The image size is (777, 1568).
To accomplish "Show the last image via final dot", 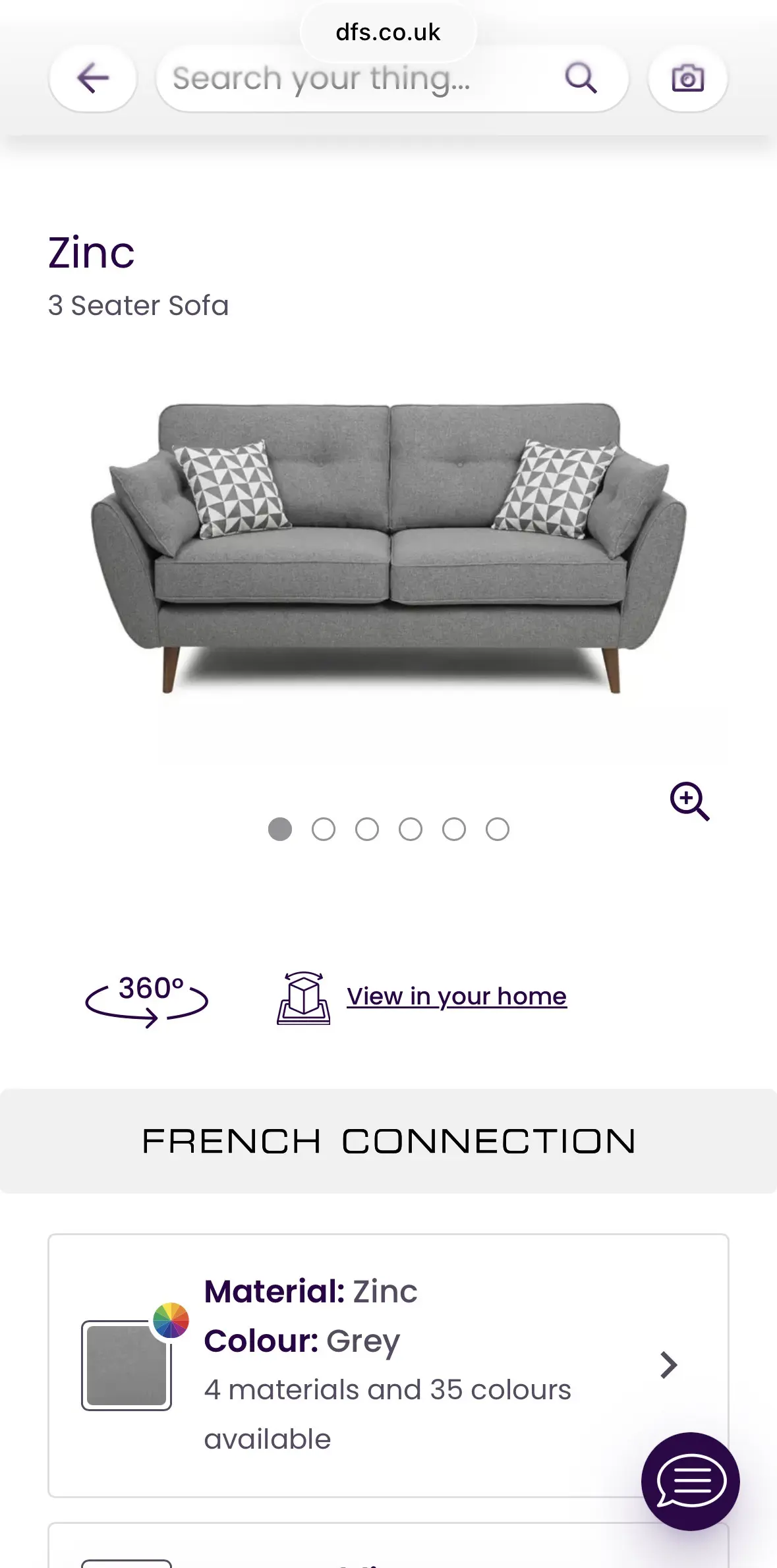I will (x=497, y=829).
